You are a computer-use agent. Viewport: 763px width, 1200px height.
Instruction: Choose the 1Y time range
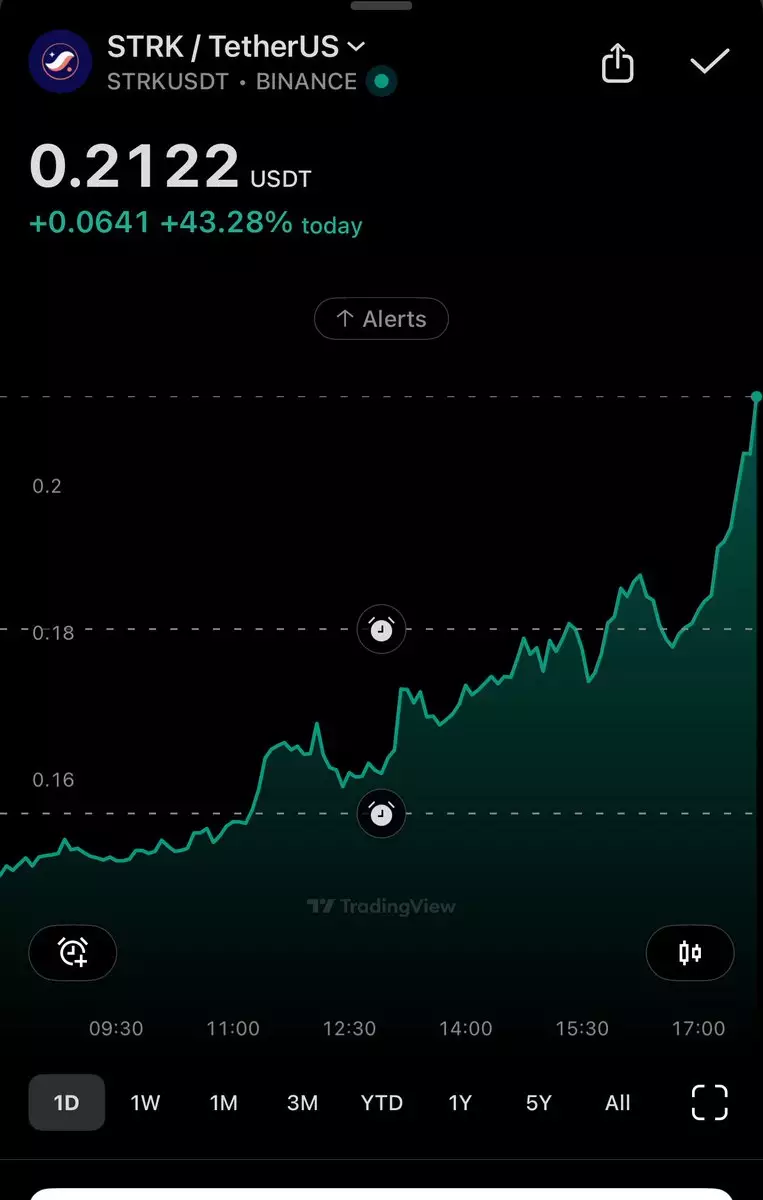click(460, 1102)
